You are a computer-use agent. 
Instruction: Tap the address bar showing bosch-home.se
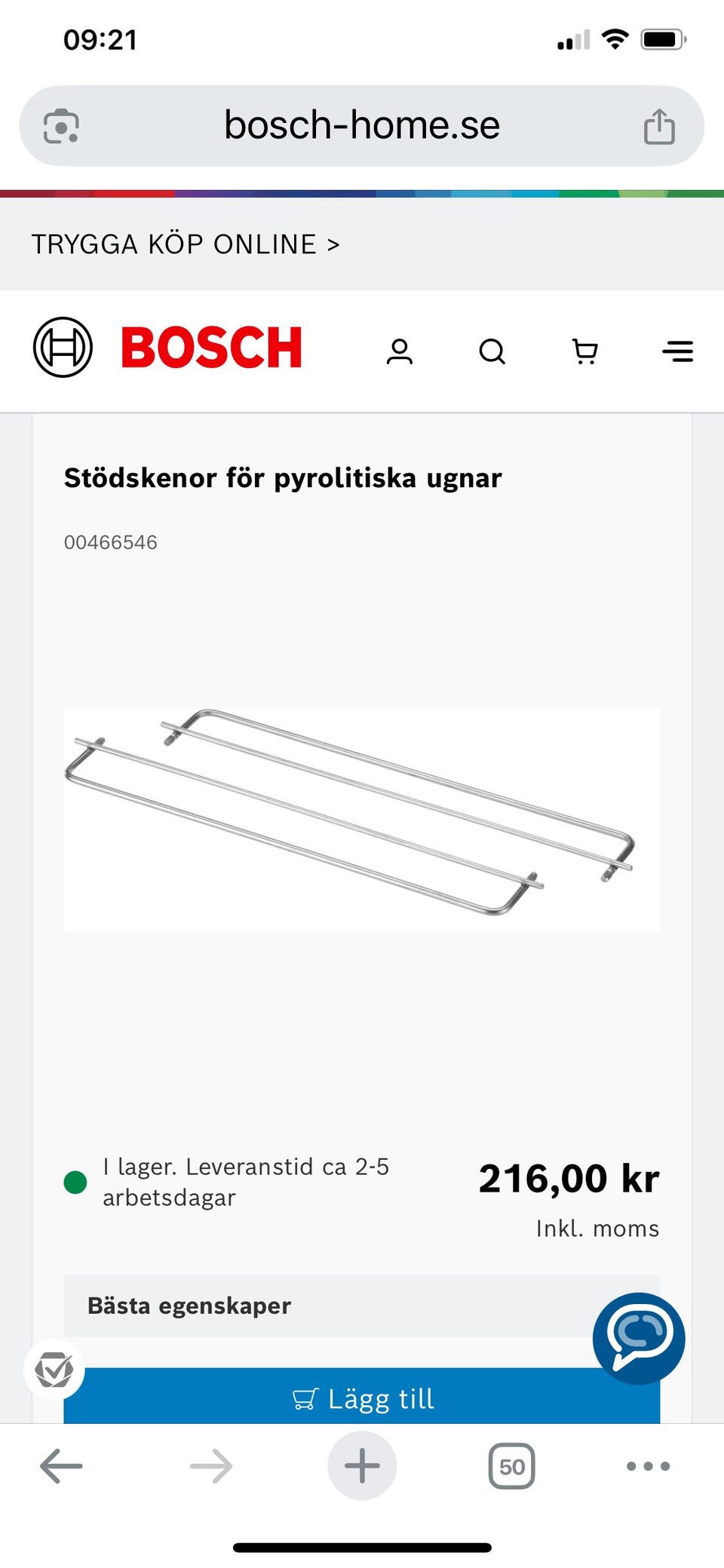click(362, 124)
